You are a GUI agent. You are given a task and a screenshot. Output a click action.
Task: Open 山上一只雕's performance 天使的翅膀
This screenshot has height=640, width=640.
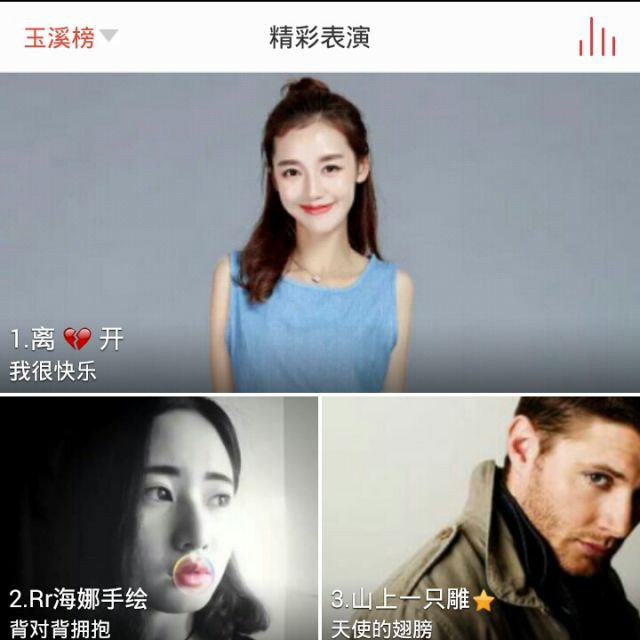point(481,518)
